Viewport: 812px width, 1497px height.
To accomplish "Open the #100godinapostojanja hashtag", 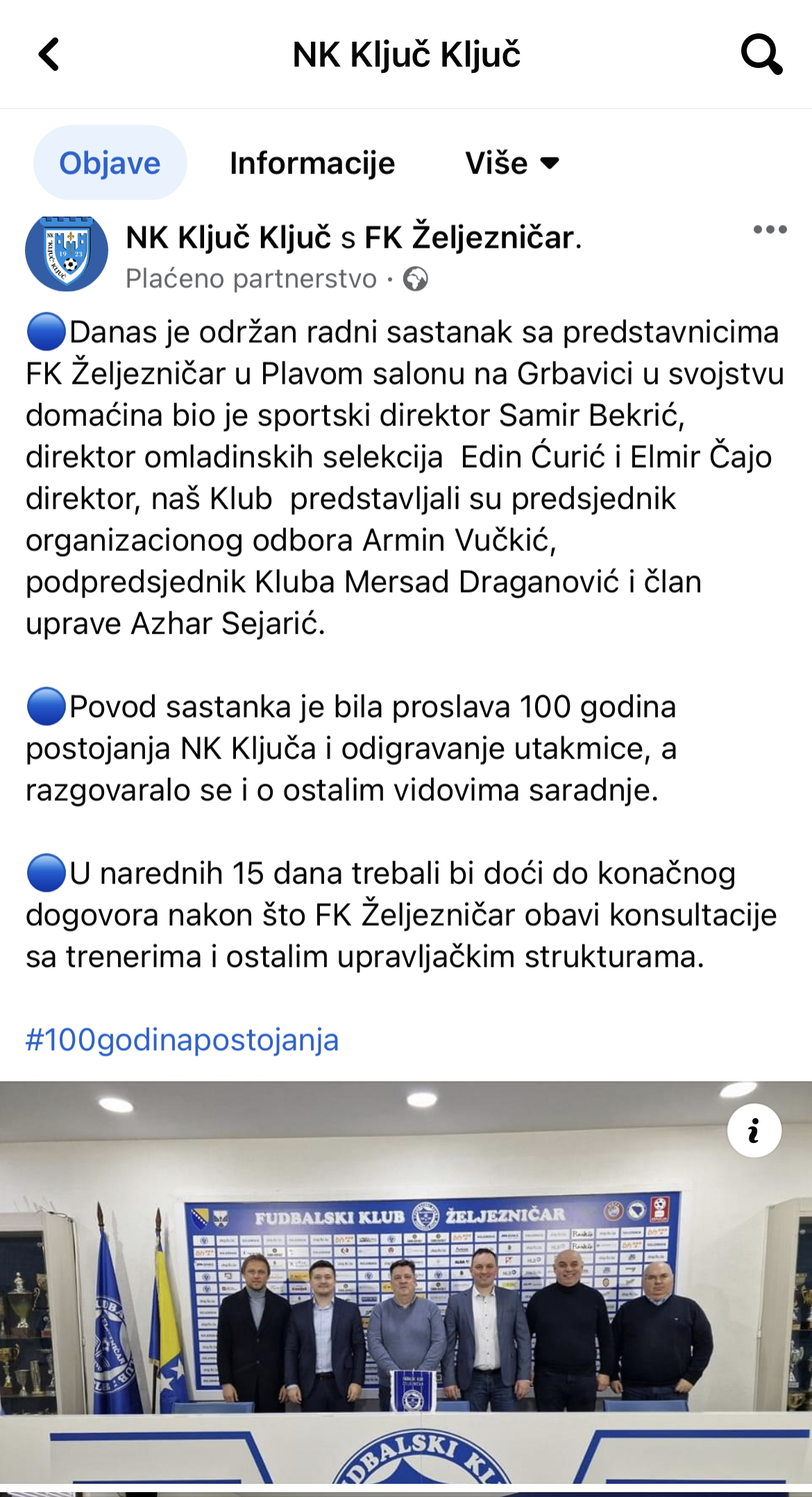I will click(x=182, y=1040).
